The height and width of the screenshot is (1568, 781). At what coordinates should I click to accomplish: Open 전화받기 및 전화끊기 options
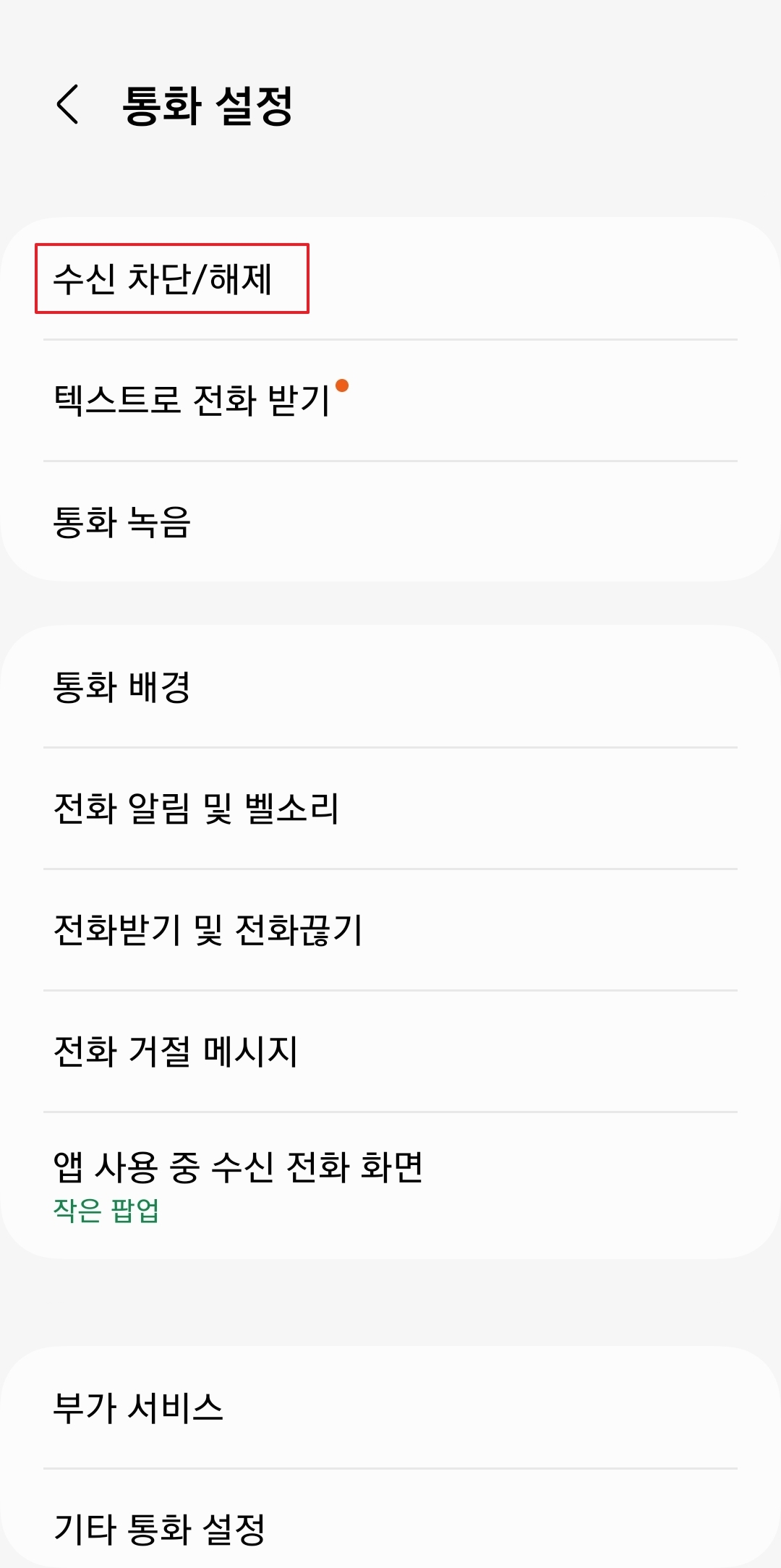[x=210, y=932]
